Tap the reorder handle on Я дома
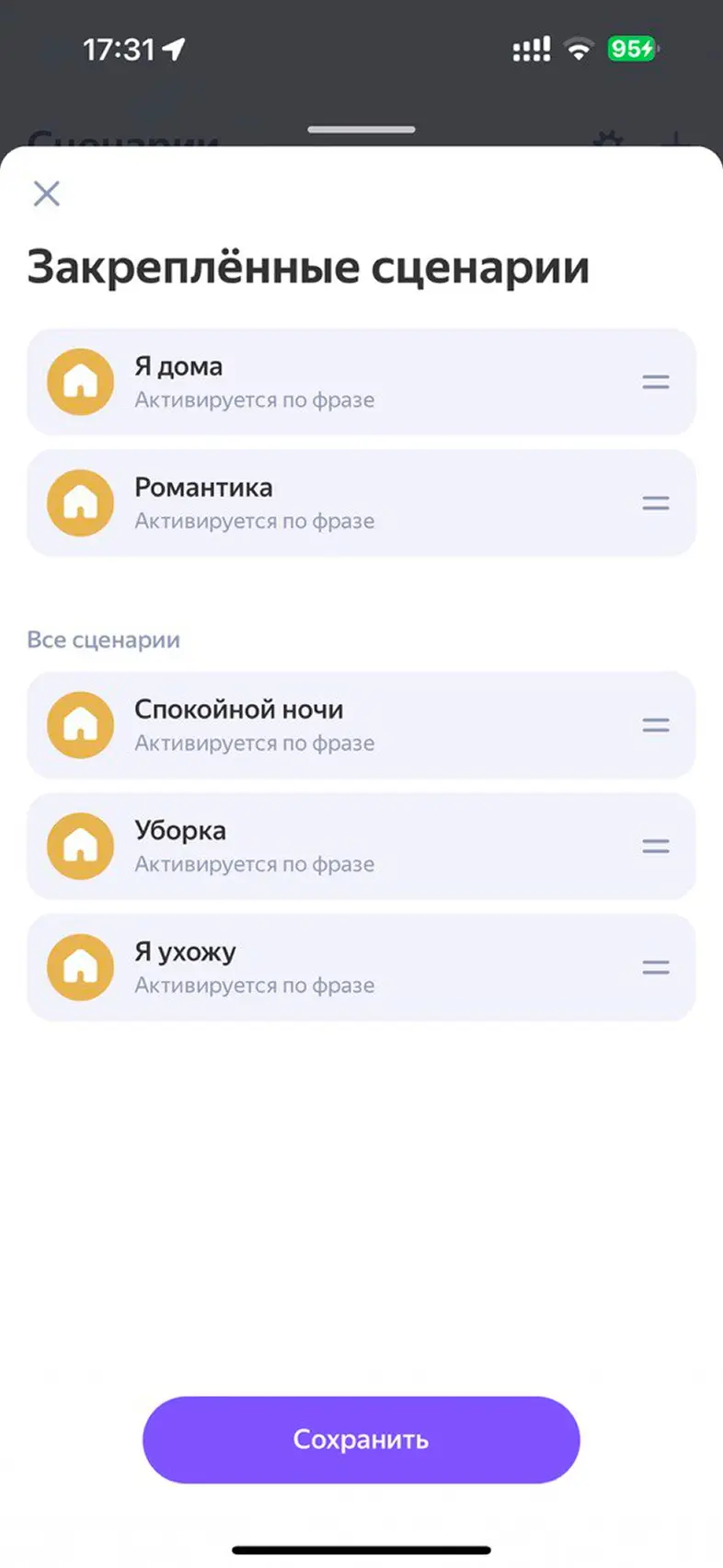 pyautogui.click(x=655, y=382)
